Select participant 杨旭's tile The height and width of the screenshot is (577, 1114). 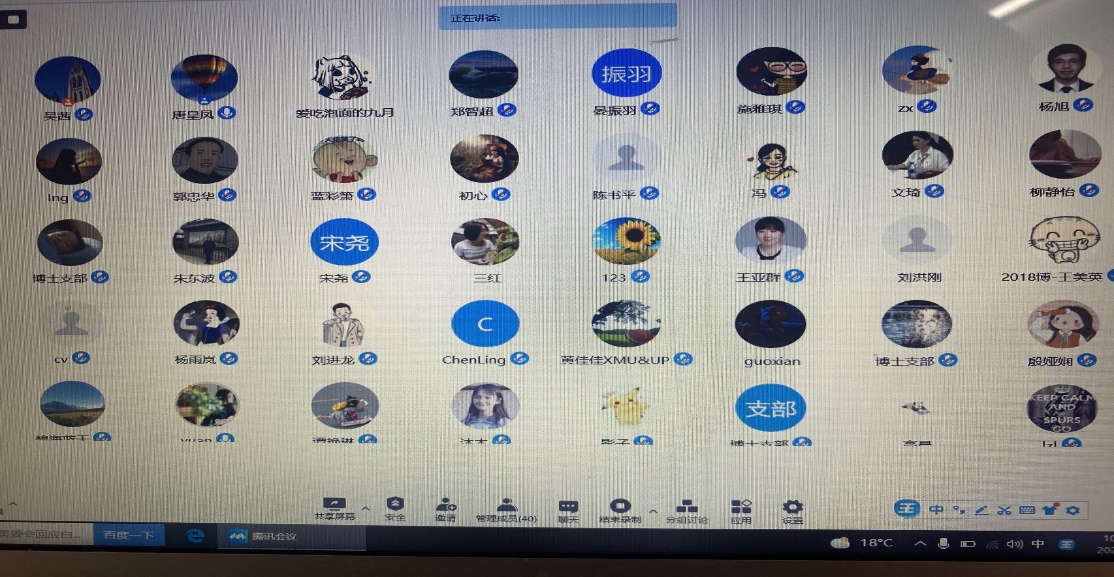click(x=1064, y=72)
